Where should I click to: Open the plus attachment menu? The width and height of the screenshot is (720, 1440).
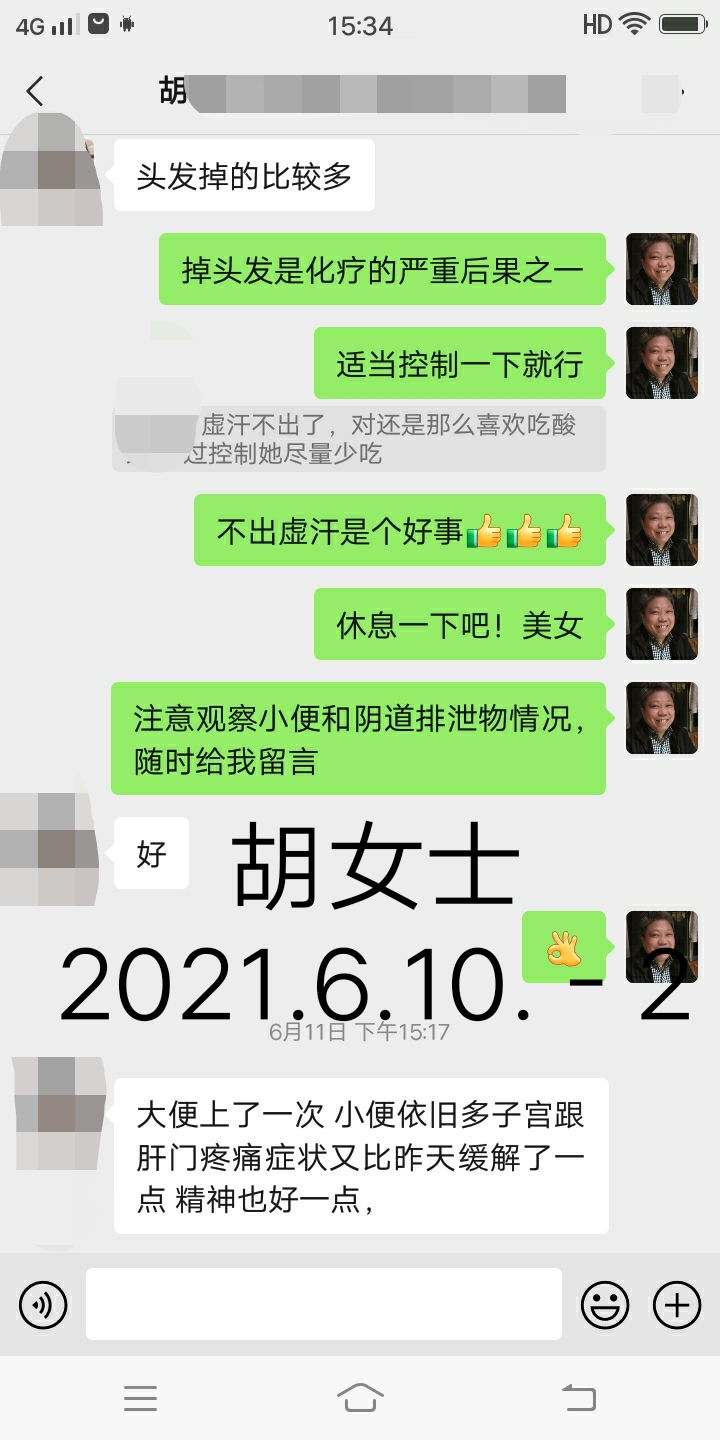pyautogui.click(x=677, y=1305)
